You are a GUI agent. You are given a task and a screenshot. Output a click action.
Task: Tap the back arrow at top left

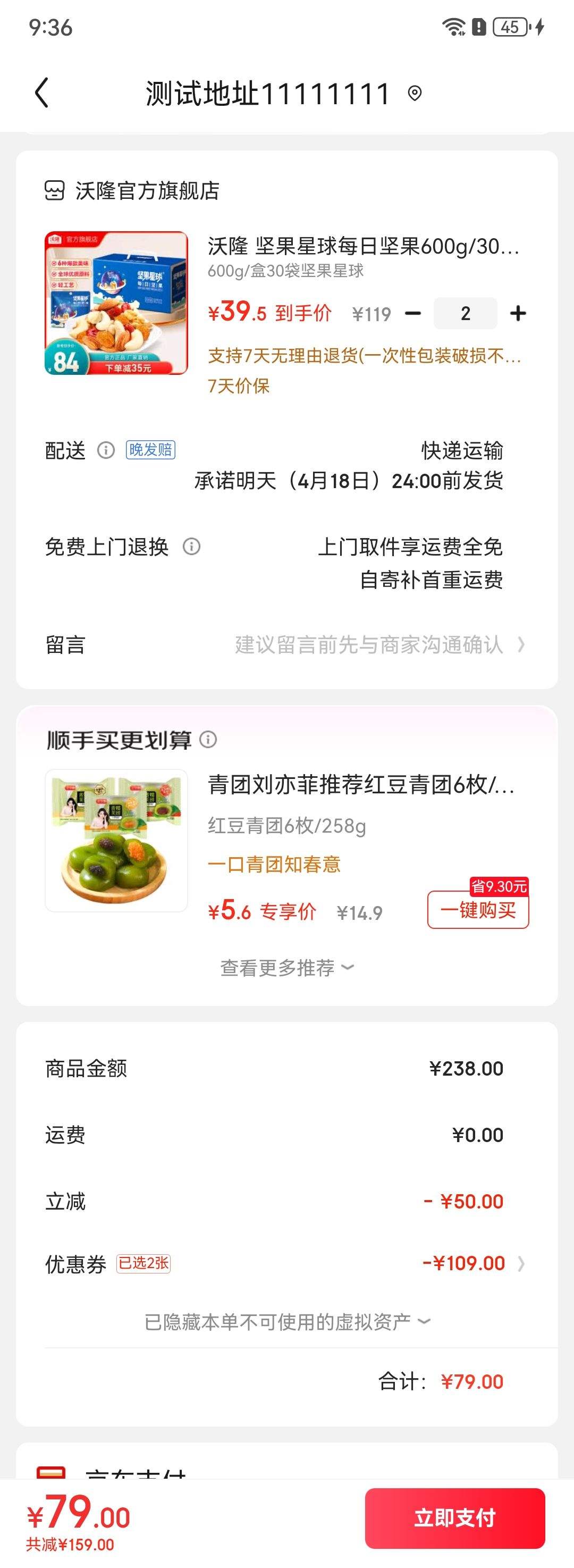point(41,94)
